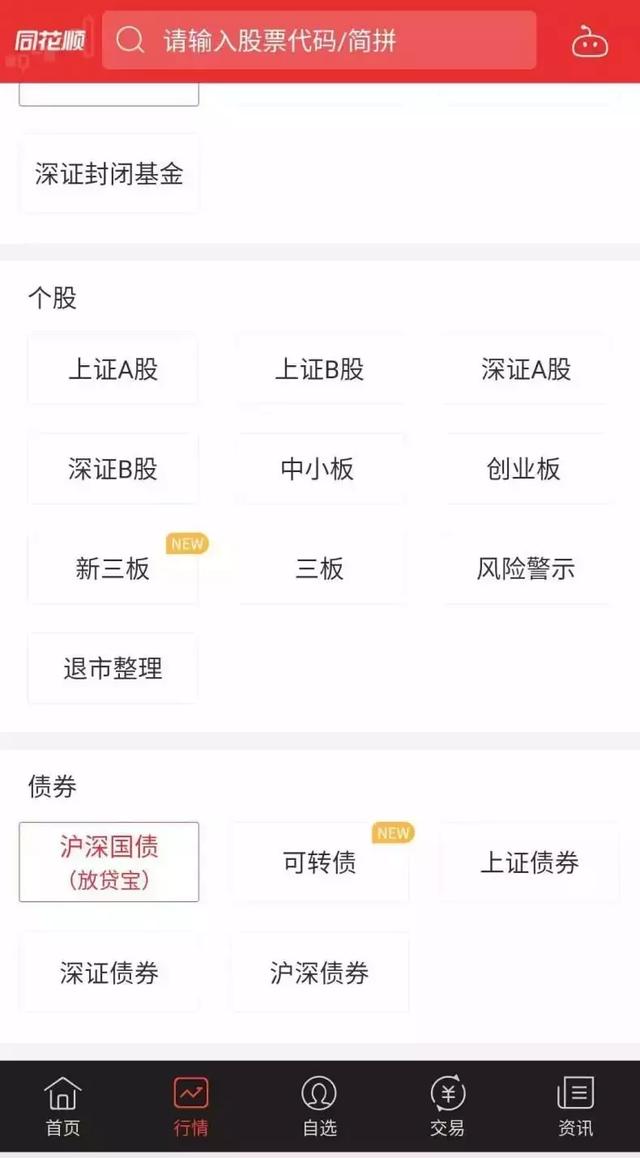Screen dimensions: 640x1158
Task: Open 可转债 bonds
Action: pyautogui.click(x=319, y=862)
